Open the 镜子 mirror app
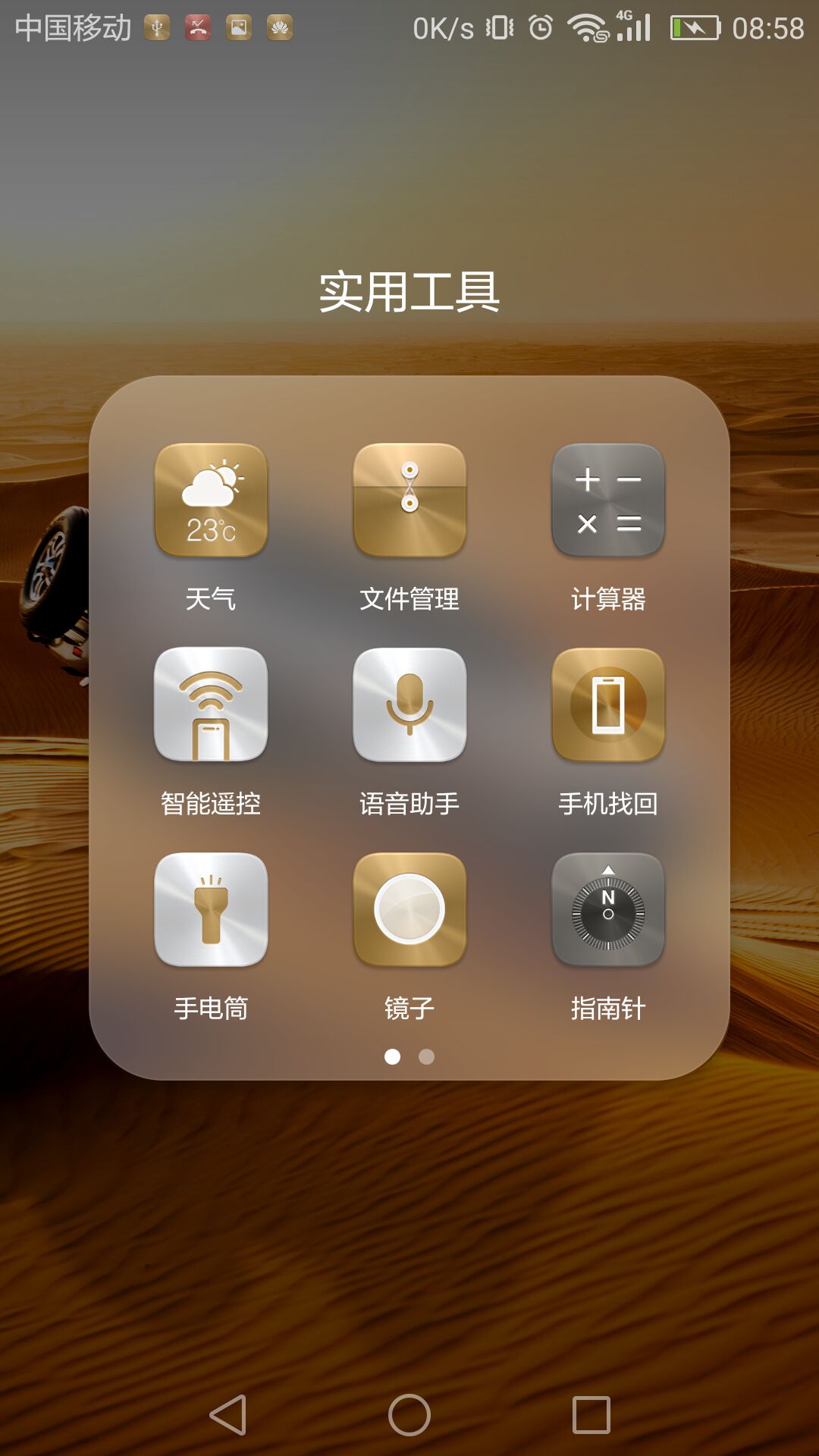819x1456 pixels. click(409, 909)
